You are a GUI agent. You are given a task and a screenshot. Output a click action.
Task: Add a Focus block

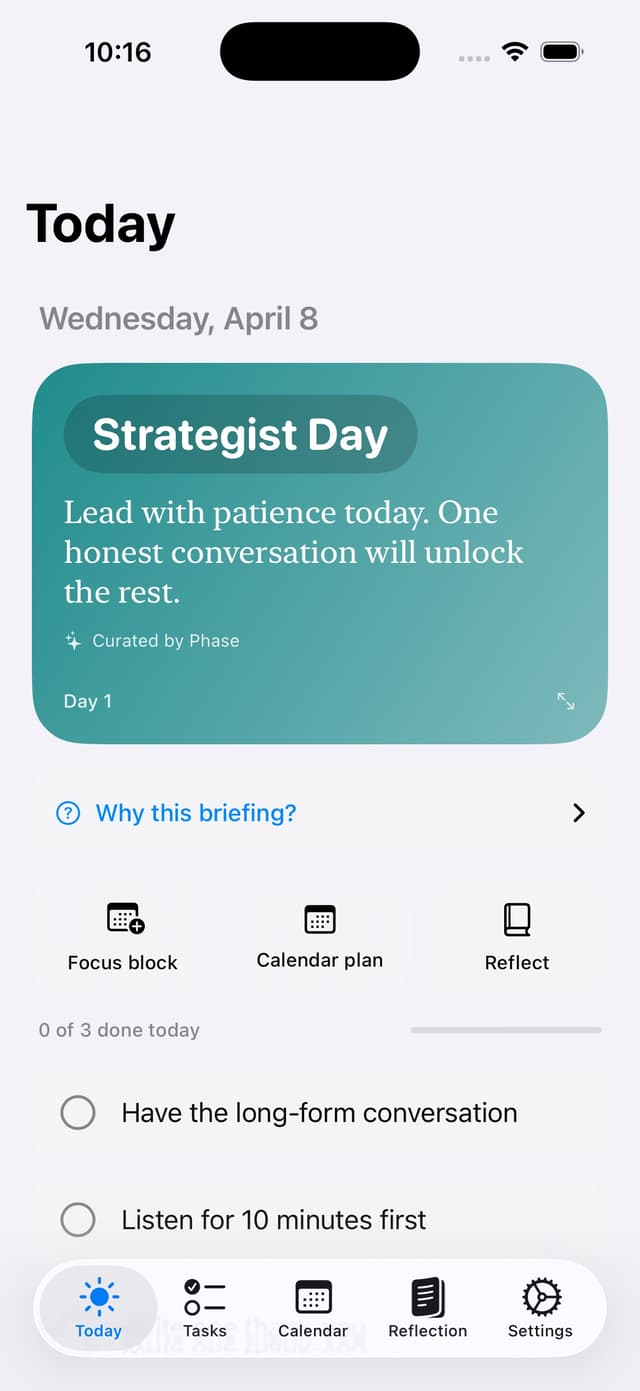click(x=123, y=936)
